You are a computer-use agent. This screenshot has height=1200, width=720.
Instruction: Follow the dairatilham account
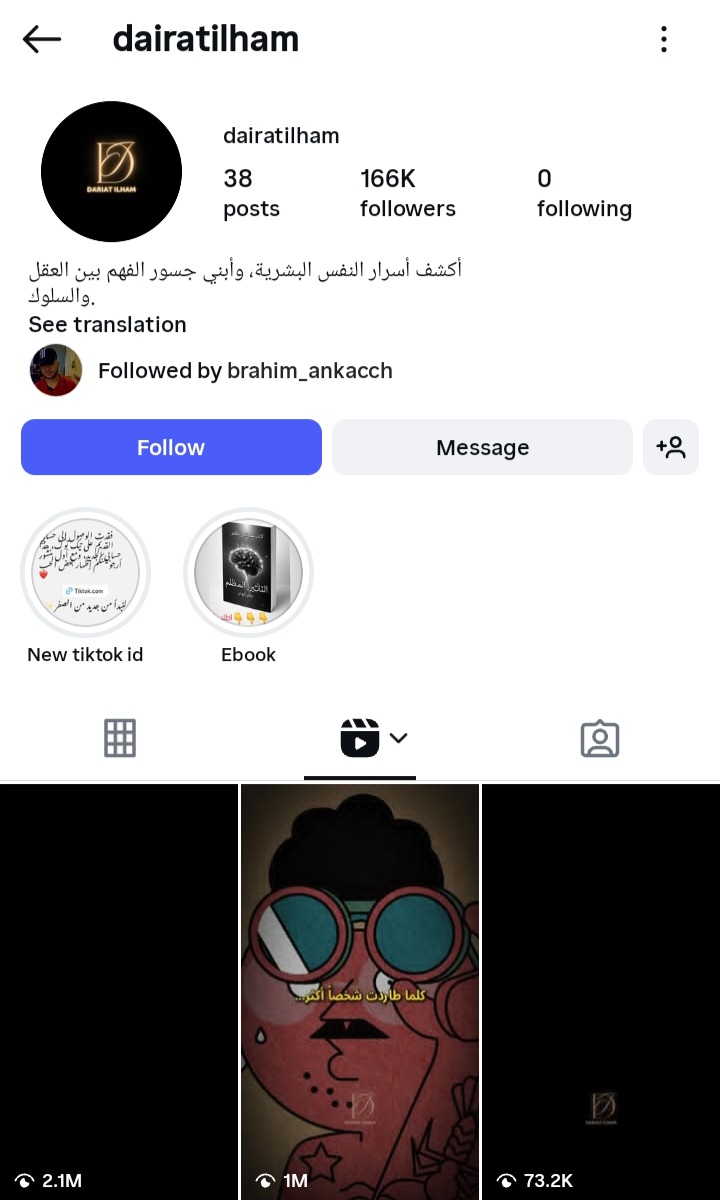[171, 447]
